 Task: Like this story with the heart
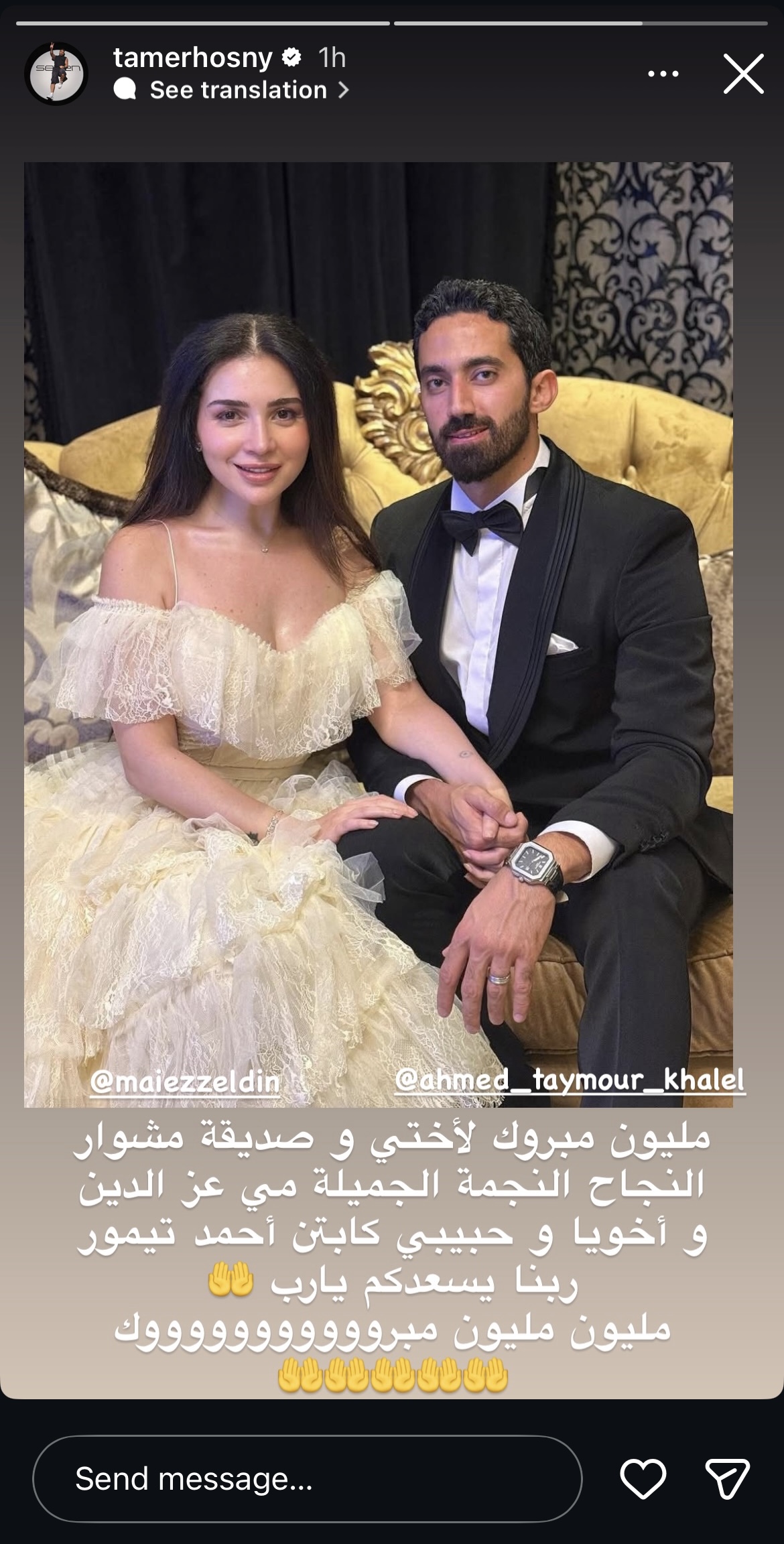point(643,1478)
